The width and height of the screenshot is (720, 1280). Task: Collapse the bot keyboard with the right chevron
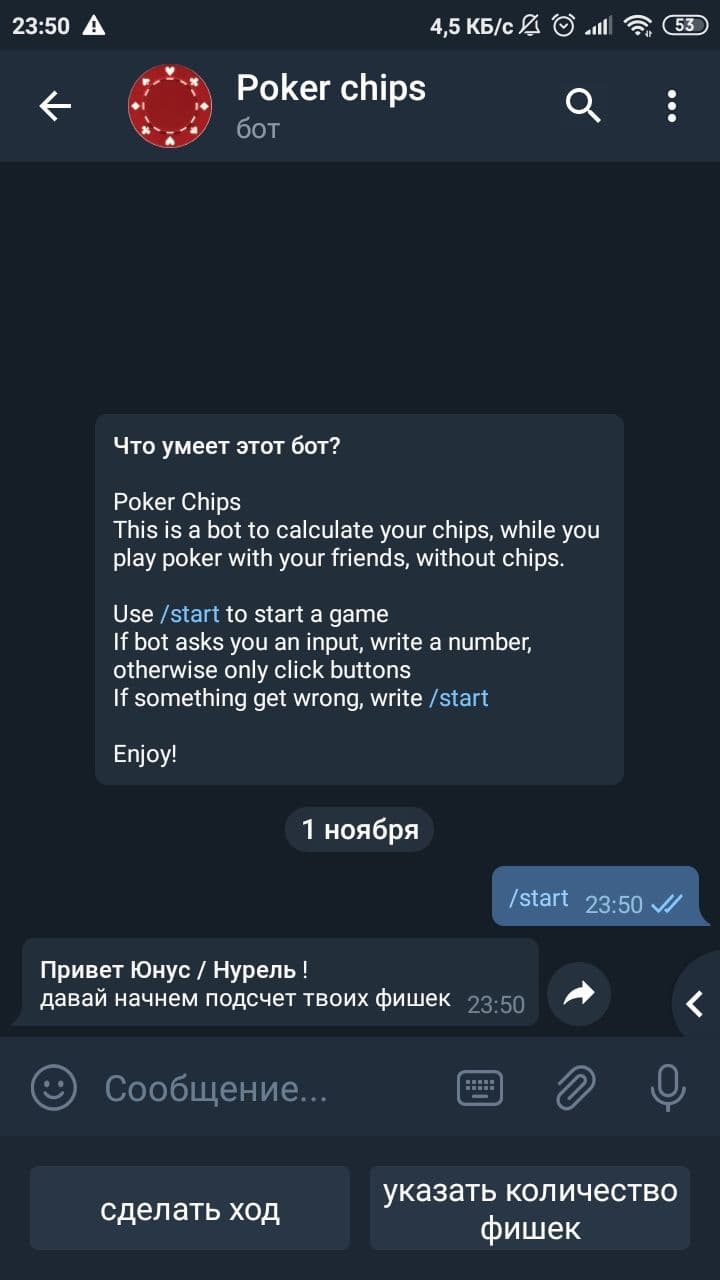[x=697, y=1005]
